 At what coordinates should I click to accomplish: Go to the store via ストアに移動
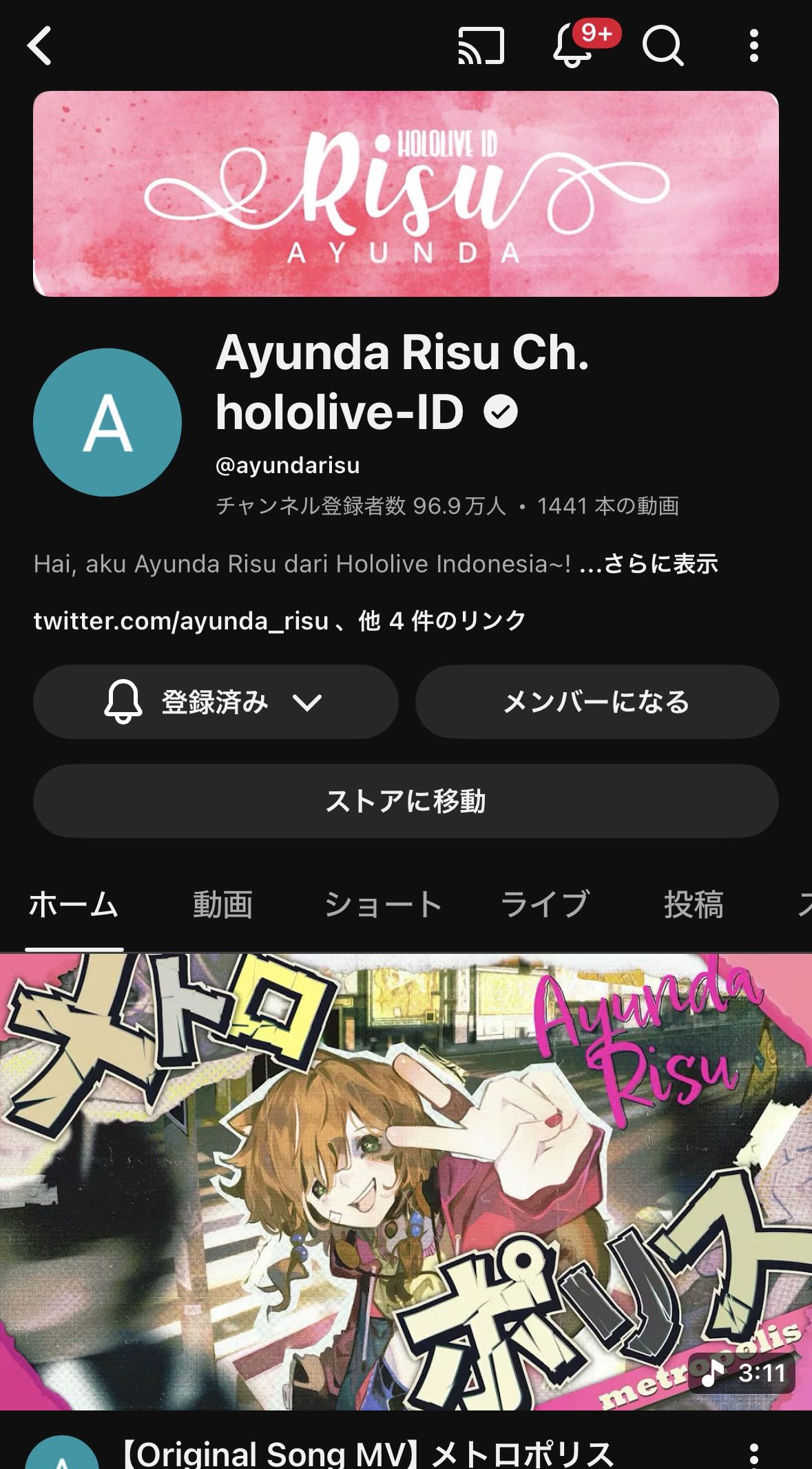click(x=406, y=801)
